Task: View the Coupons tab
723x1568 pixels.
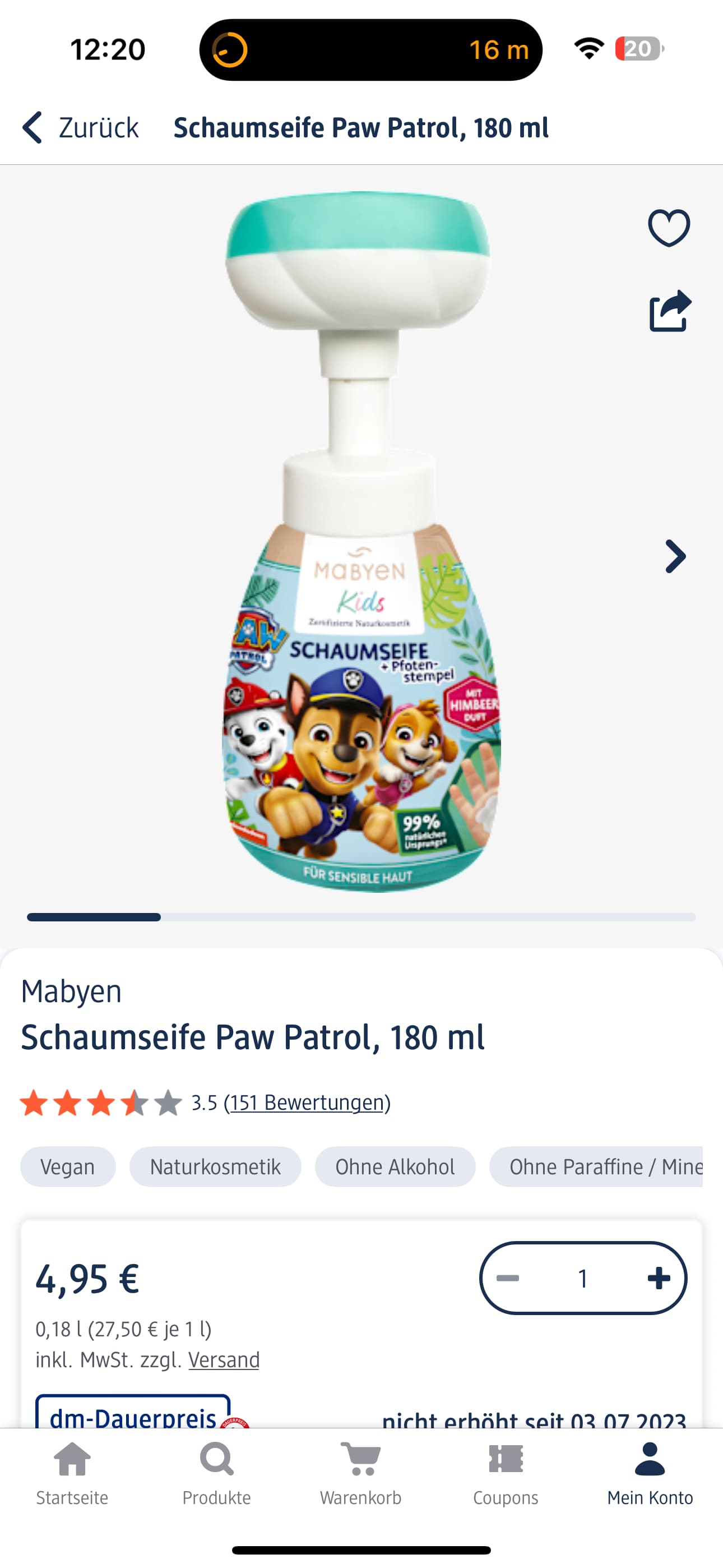Action: [x=506, y=1473]
